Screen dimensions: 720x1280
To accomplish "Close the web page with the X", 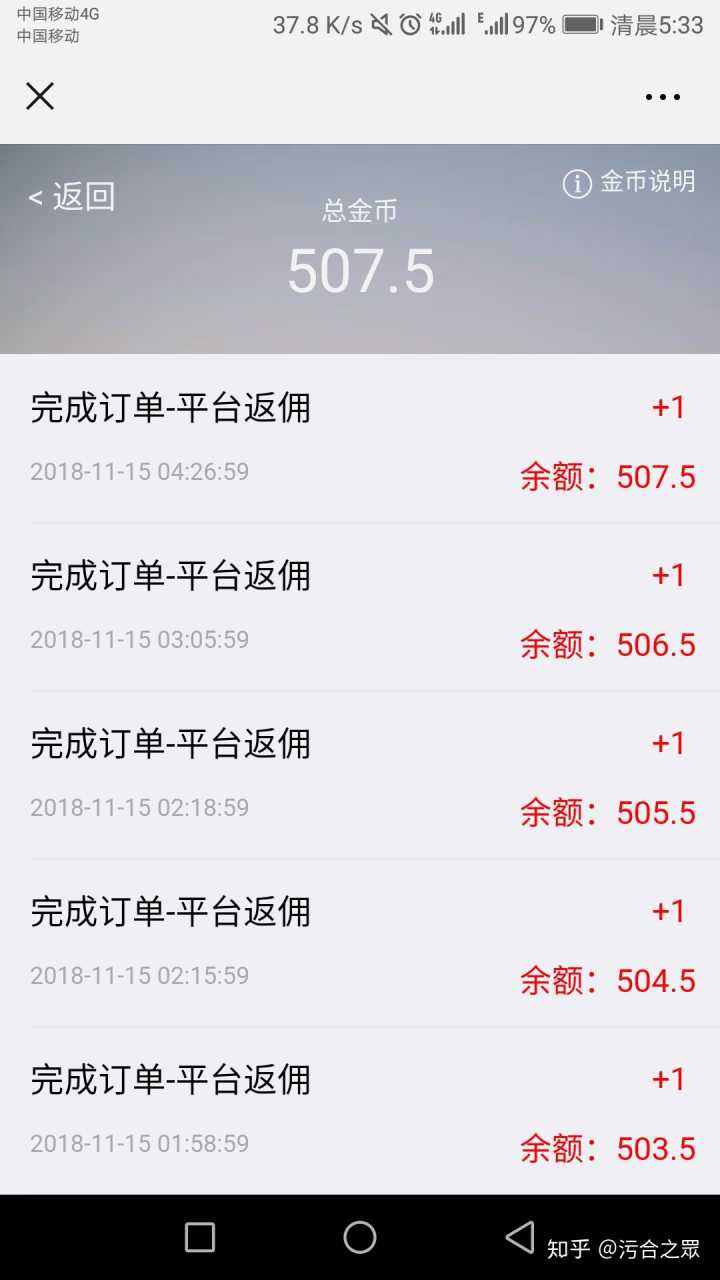I will (40, 96).
